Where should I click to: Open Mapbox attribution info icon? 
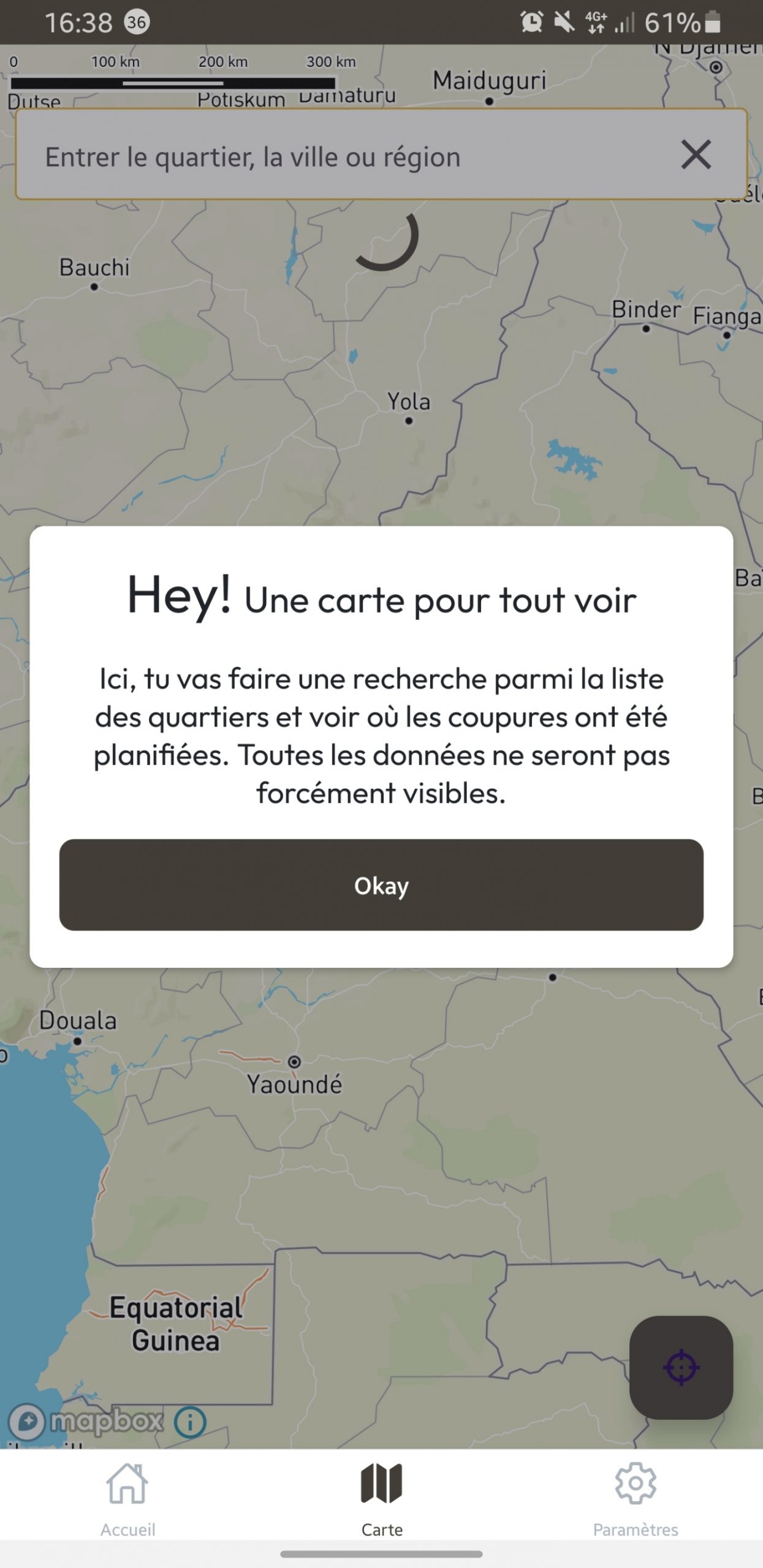point(190,1422)
